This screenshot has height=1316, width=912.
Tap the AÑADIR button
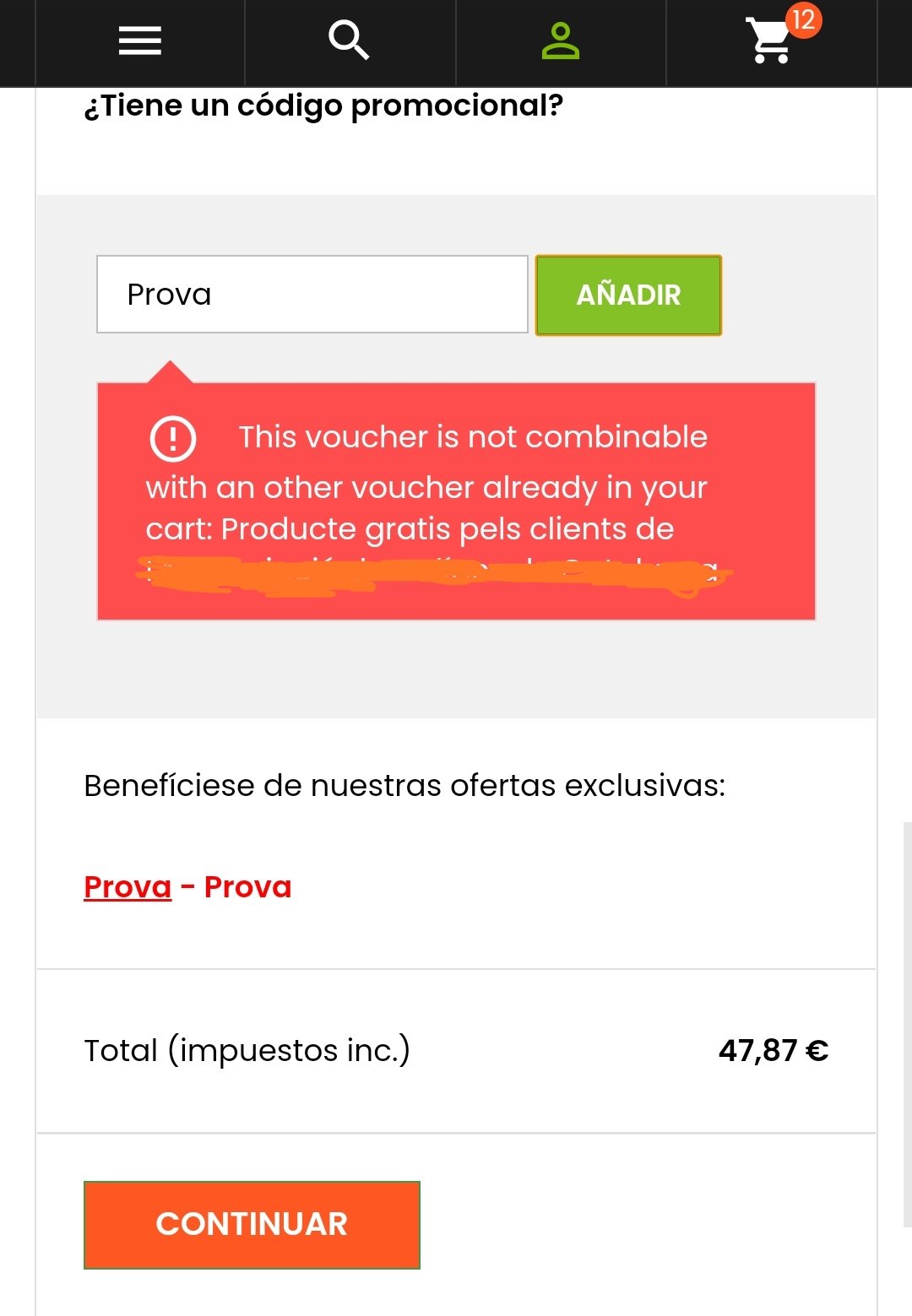coord(628,295)
